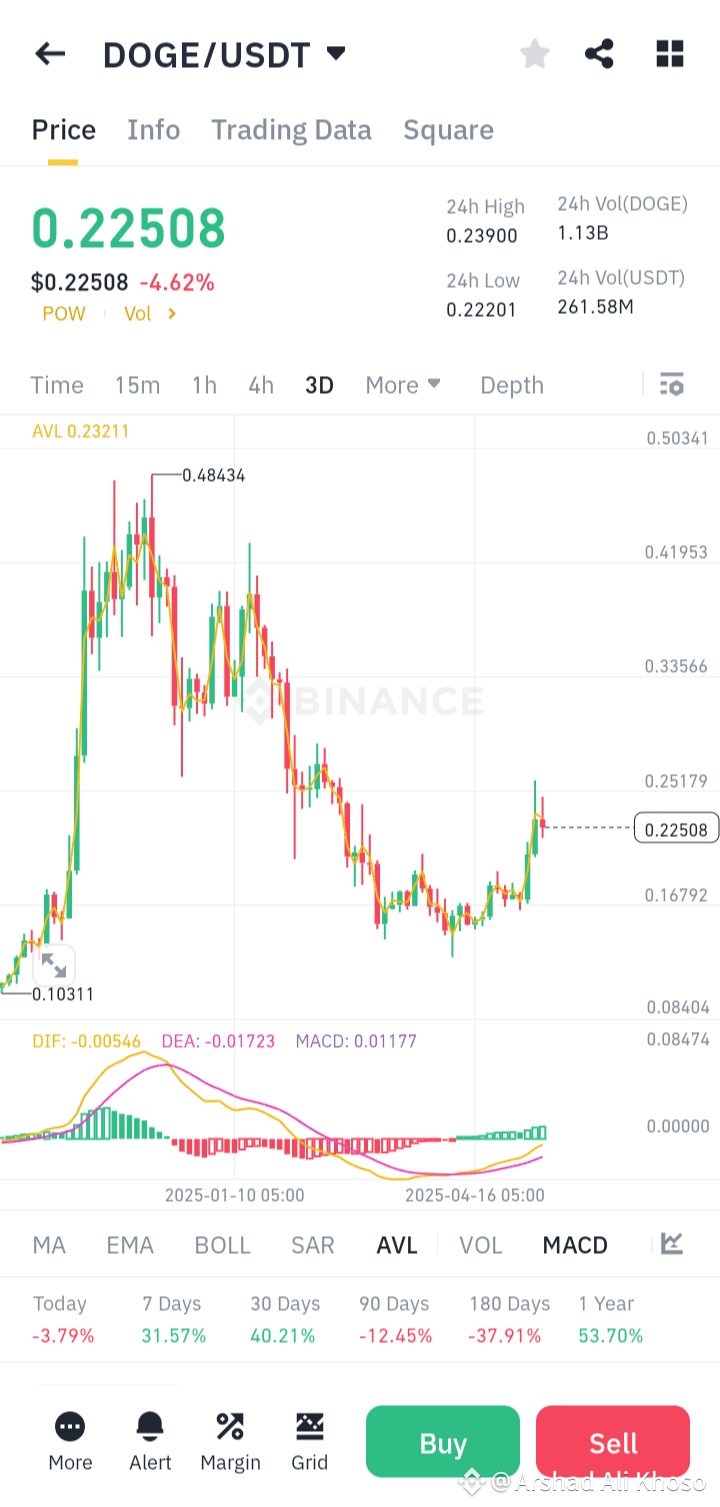720x1507 pixels.
Task: Switch to the Info tab
Action: coord(153,130)
